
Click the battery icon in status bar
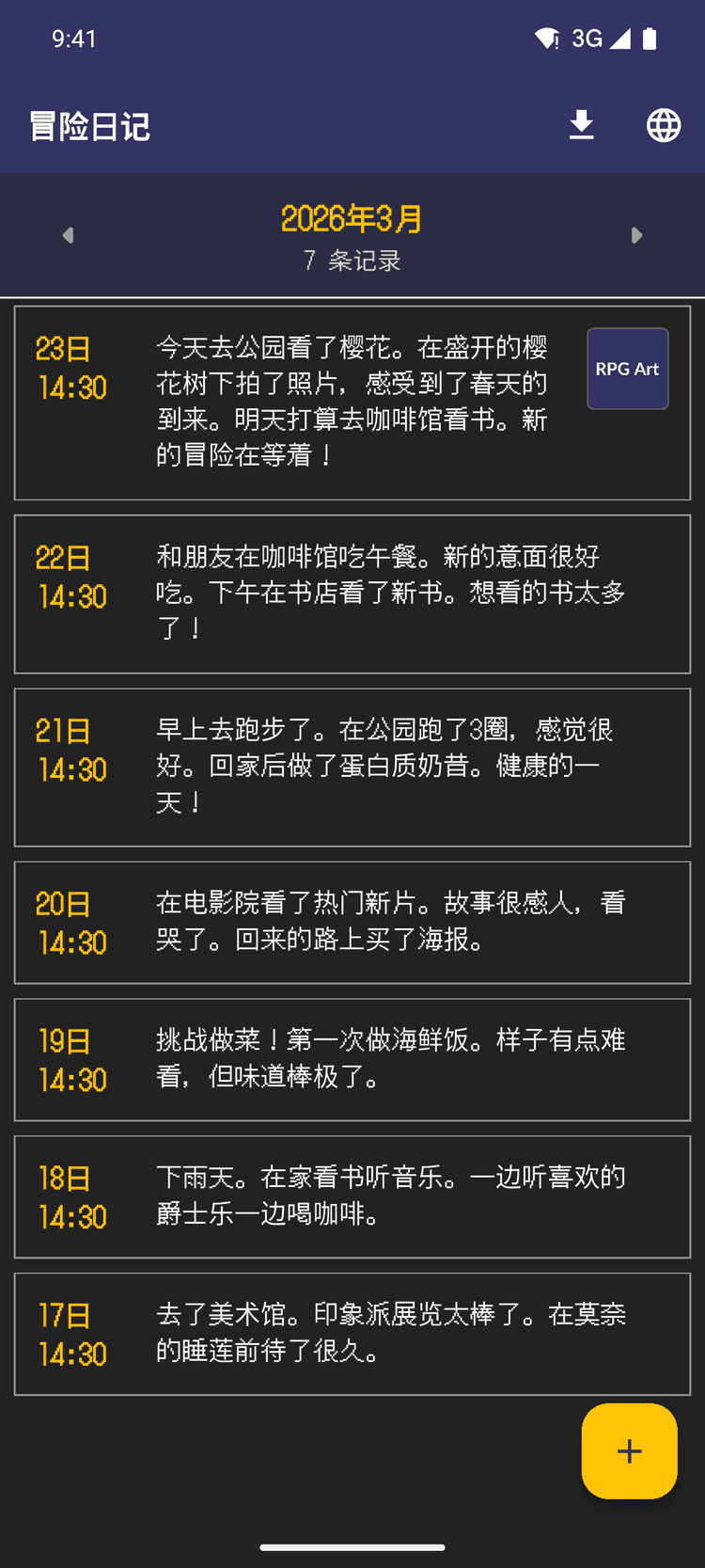coord(649,38)
